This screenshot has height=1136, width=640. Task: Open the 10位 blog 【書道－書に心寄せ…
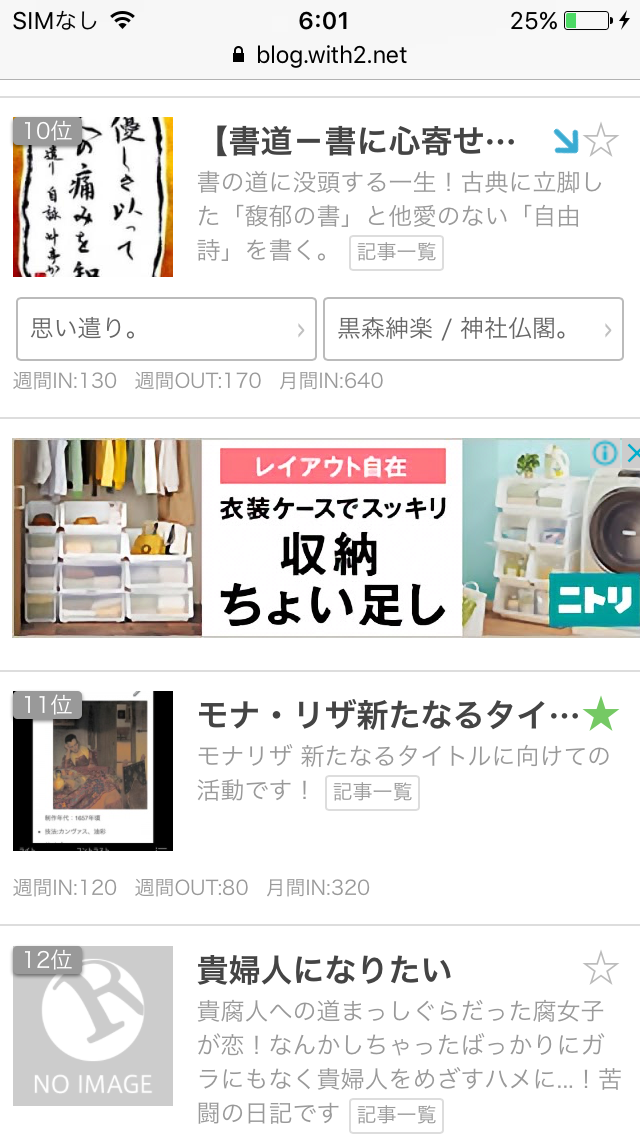point(365,142)
